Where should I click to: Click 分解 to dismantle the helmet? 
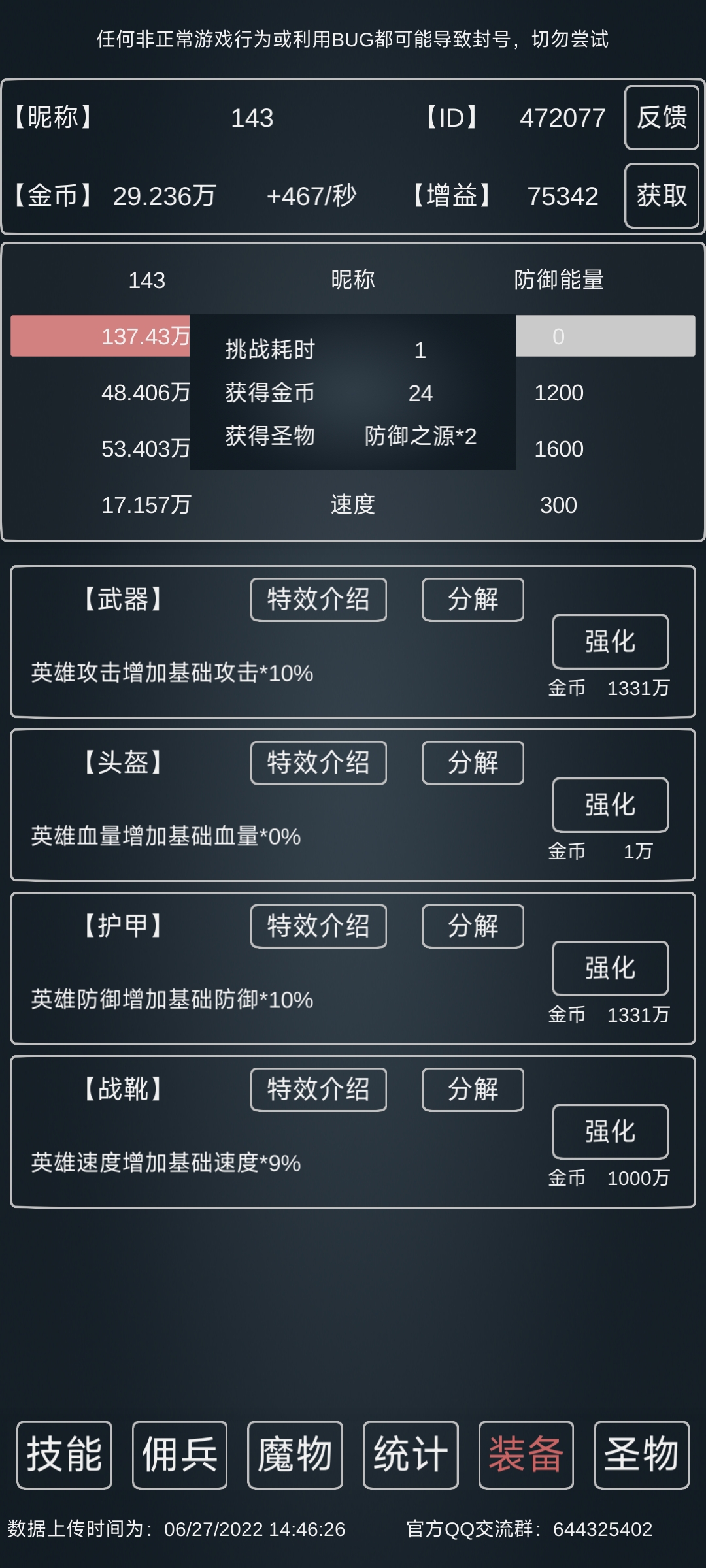(472, 762)
